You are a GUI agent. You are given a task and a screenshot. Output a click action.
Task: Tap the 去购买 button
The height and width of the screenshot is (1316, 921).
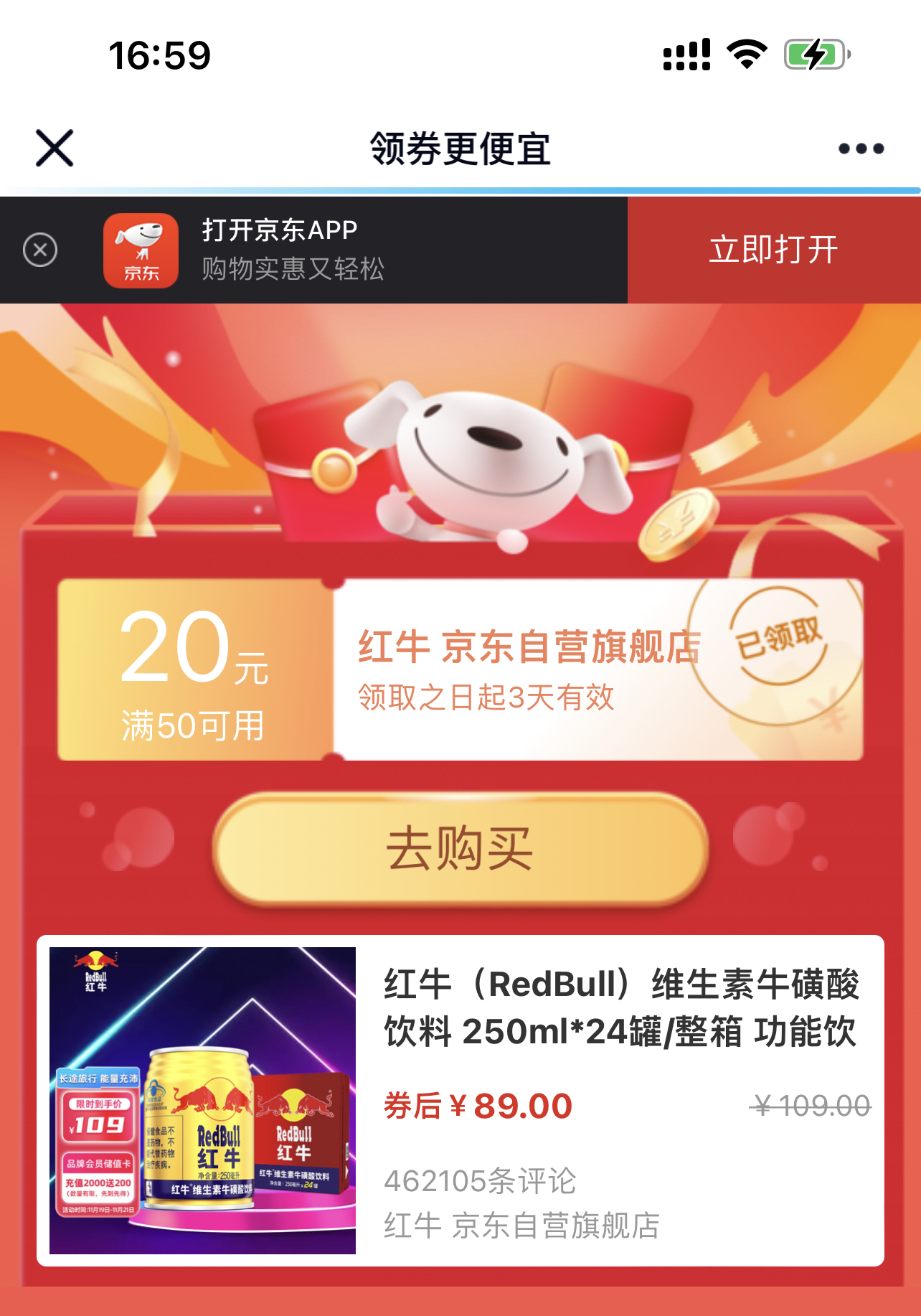(460, 849)
